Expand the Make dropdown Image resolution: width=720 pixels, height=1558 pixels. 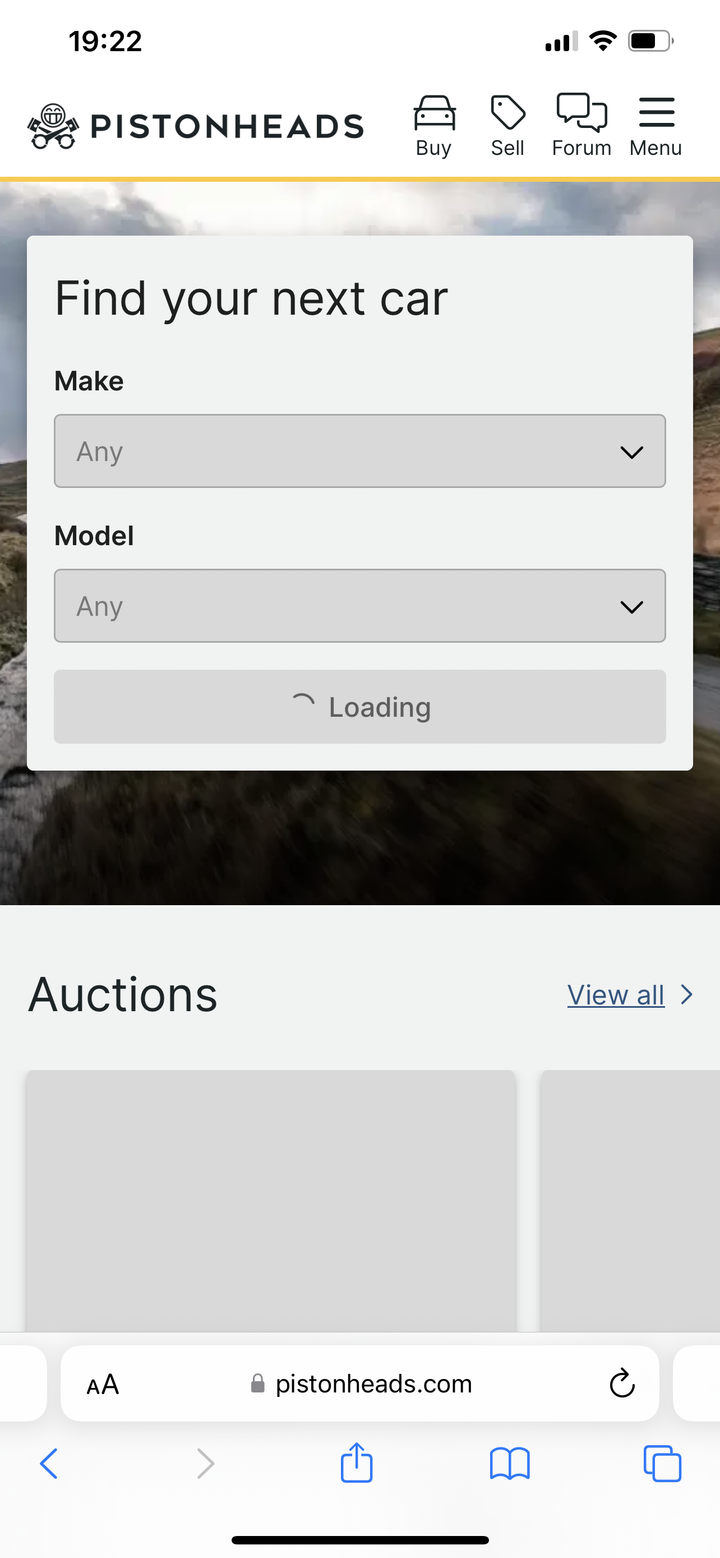click(360, 451)
